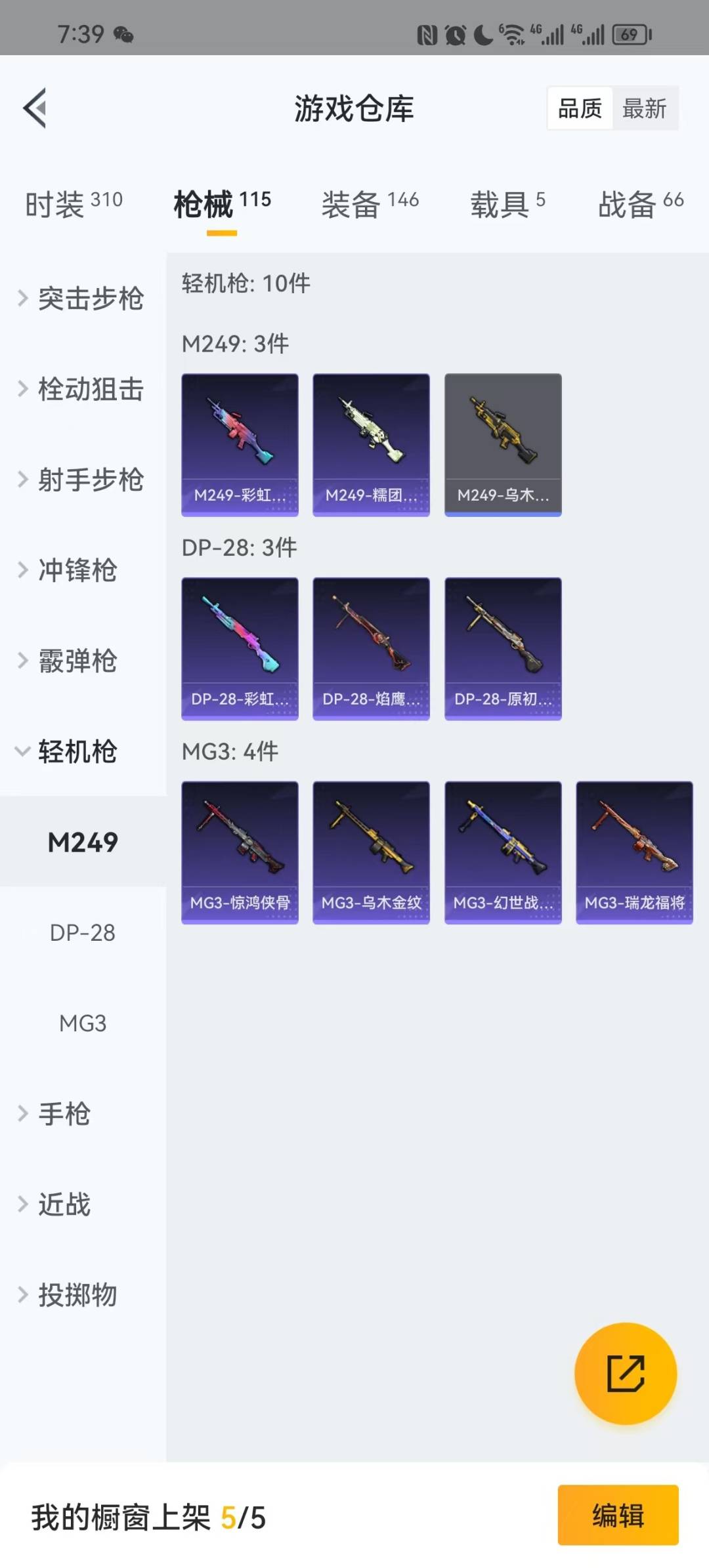
Task: Switch to the 装备 tab
Action: pyautogui.click(x=370, y=204)
